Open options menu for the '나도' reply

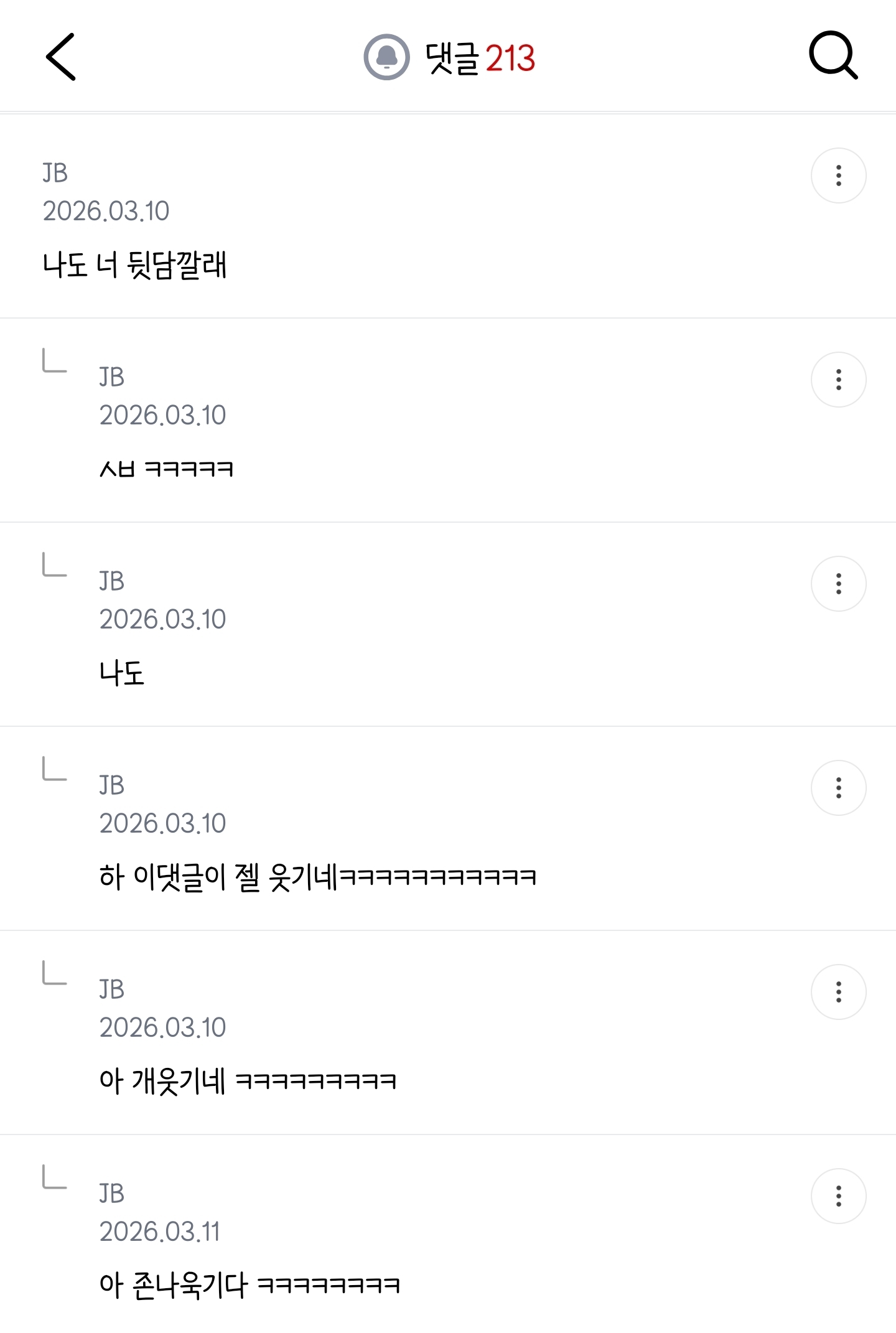839,582
